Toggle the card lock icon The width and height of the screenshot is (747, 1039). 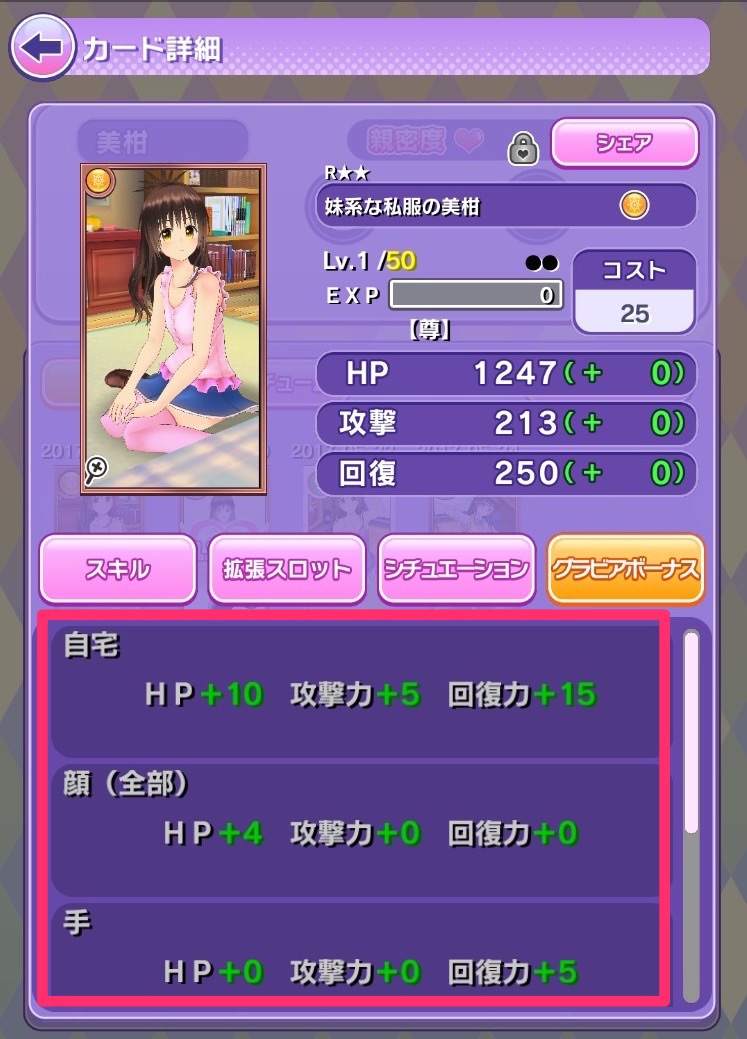click(523, 148)
